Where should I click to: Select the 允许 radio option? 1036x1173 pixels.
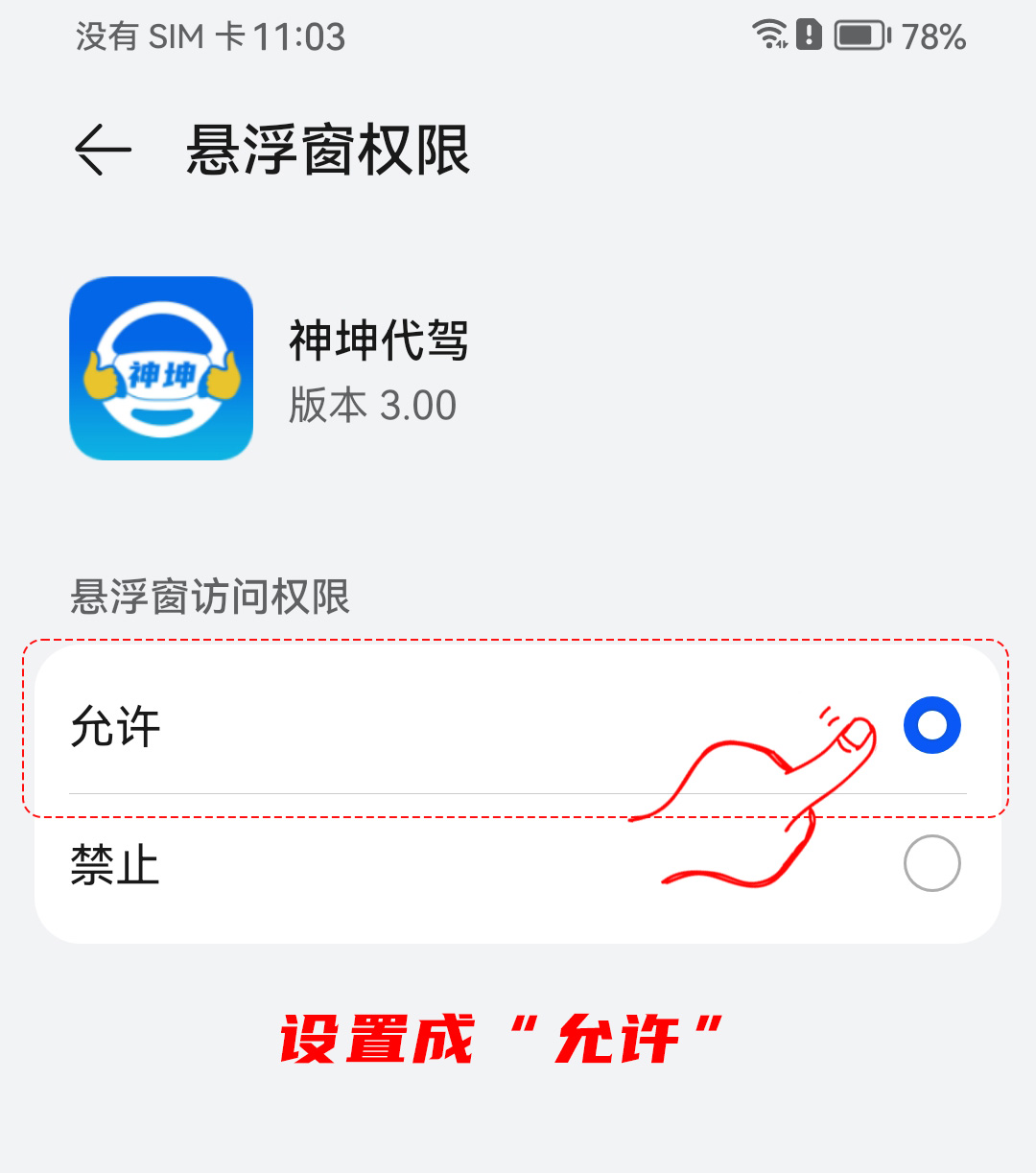[931, 725]
